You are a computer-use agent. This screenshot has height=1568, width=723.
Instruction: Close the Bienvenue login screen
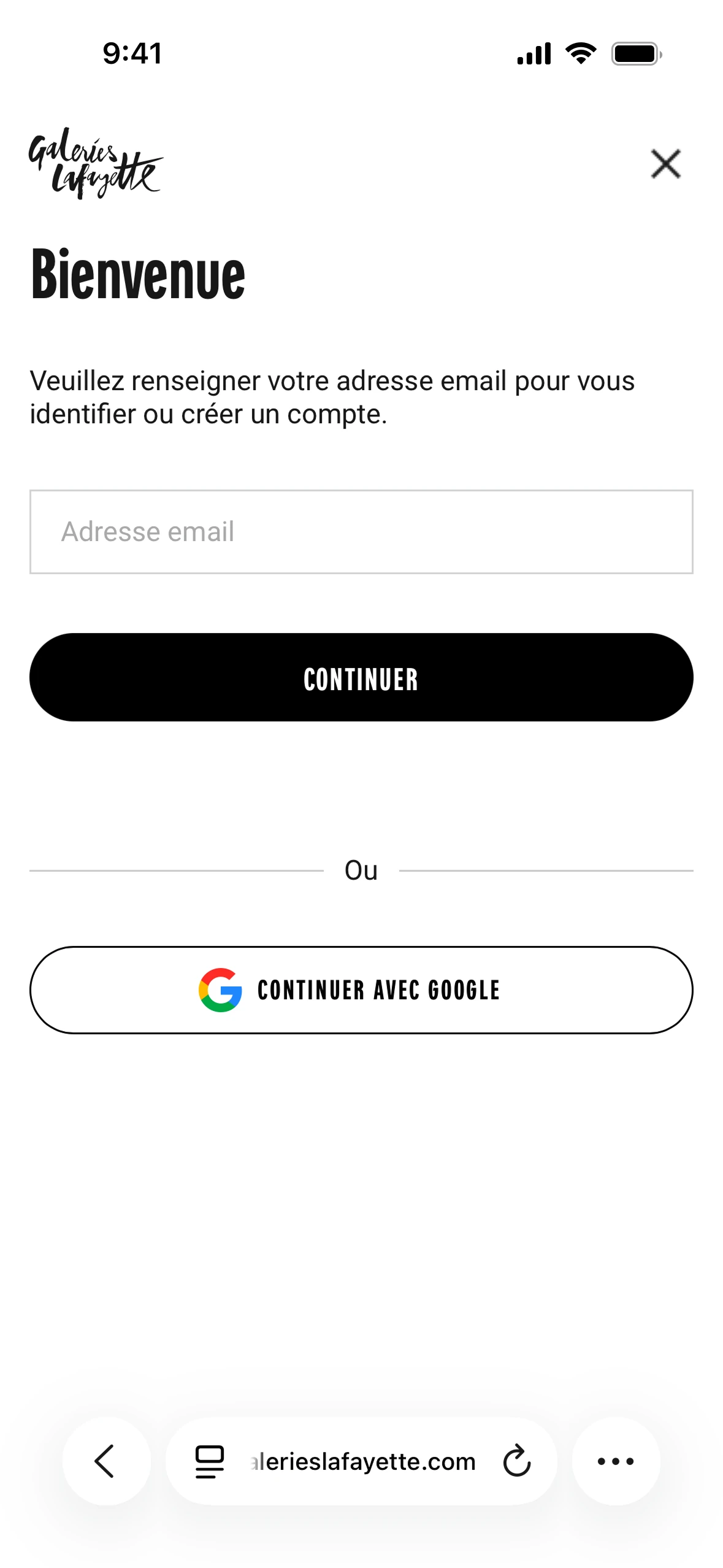pyautogui.click(x=665, y=164)
